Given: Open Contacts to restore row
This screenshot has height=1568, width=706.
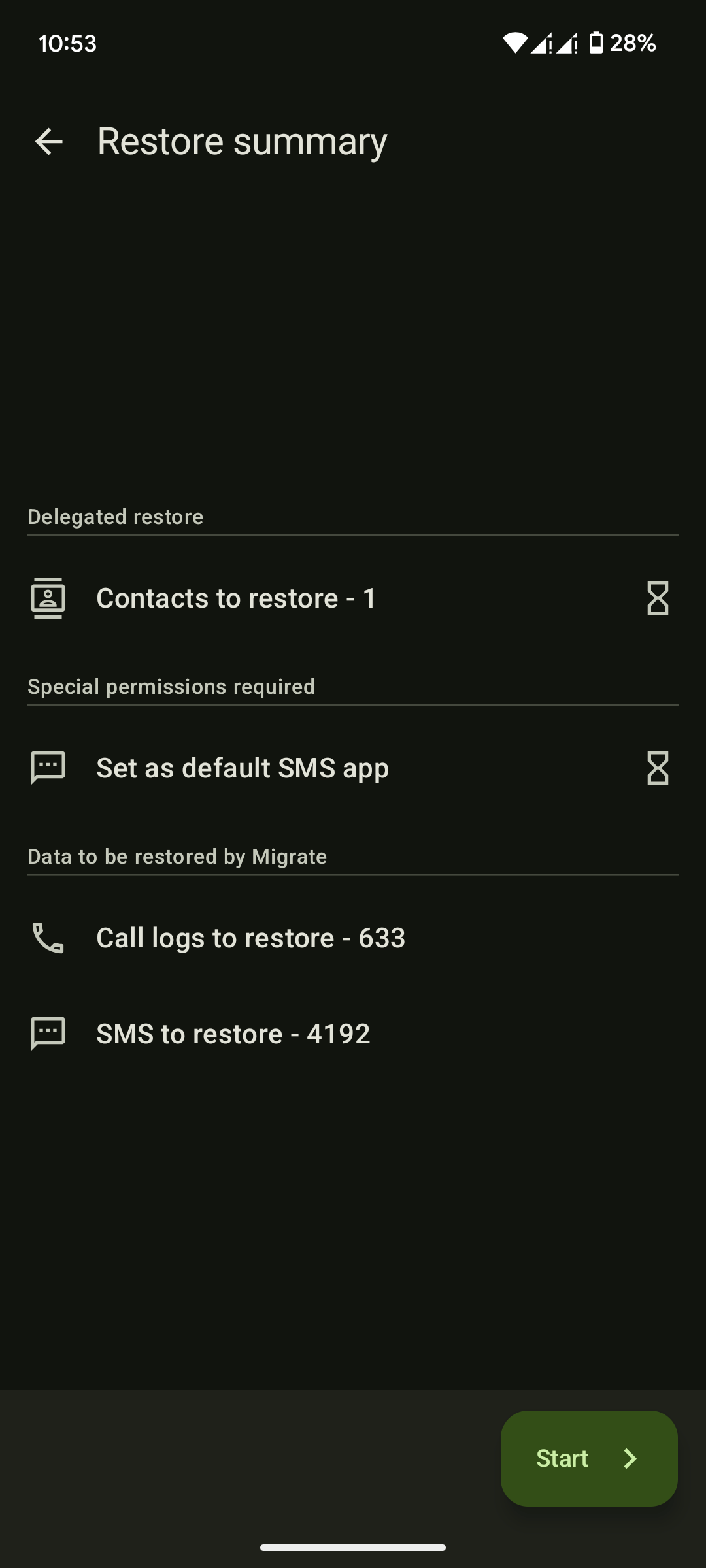Looking at the screenshot, I should [x=353, y=598].
